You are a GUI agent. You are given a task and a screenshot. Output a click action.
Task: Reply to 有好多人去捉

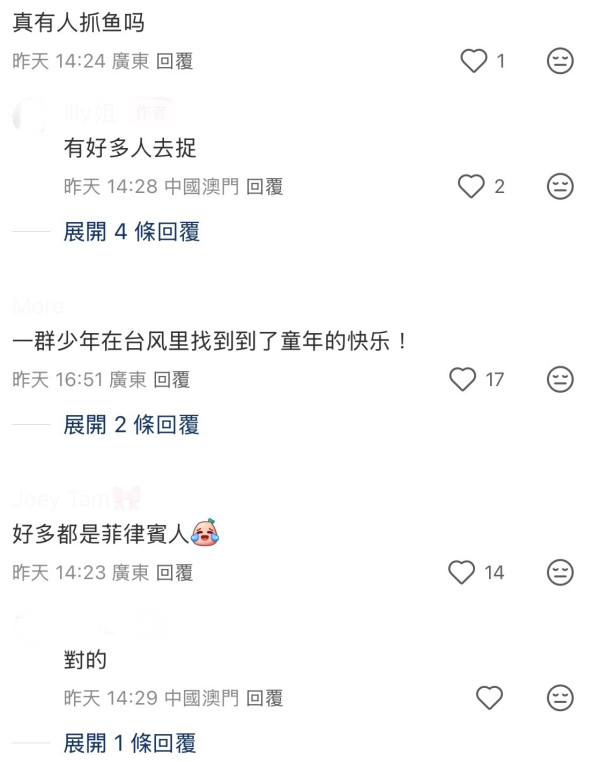click(x=265, y=186)
